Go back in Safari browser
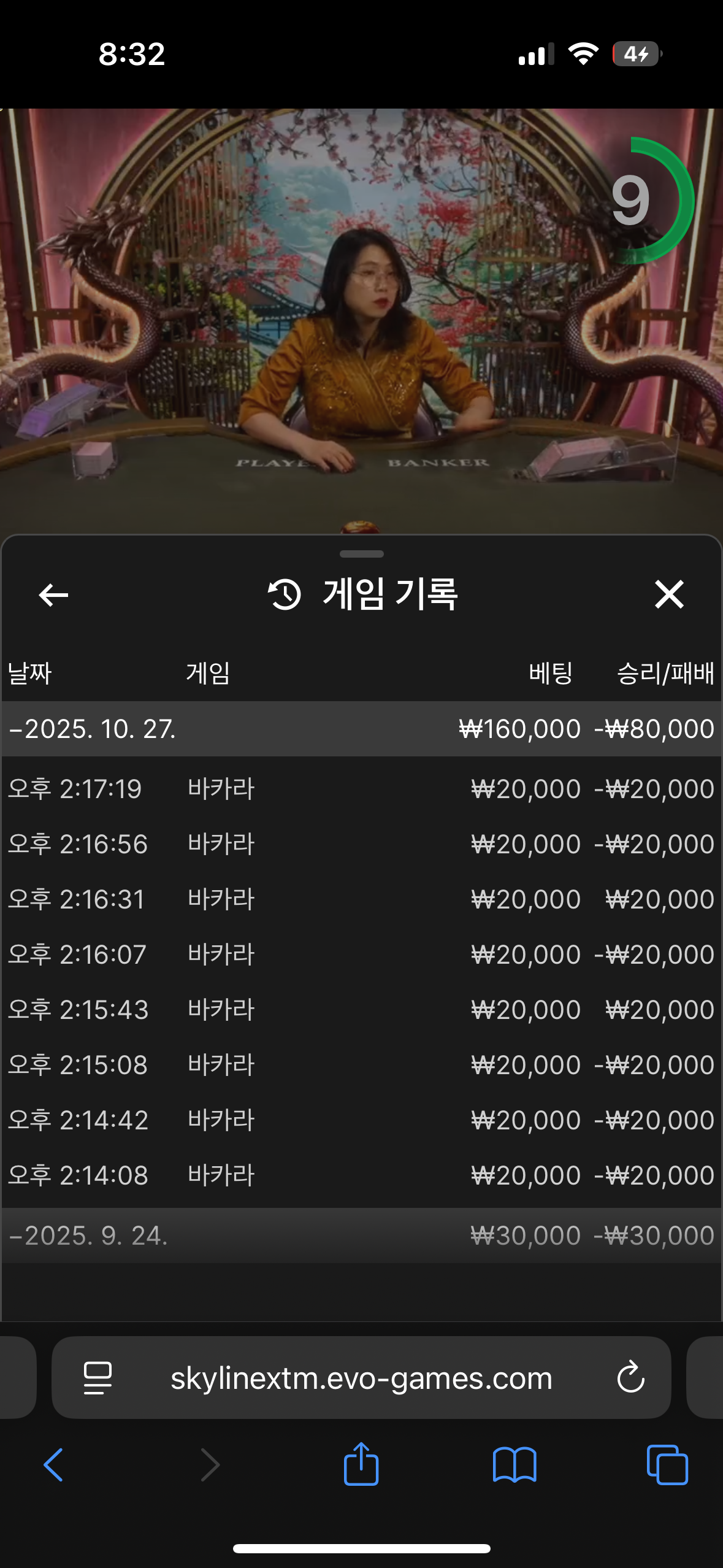Viewport: 723px width, 1568px height. 53,1465
